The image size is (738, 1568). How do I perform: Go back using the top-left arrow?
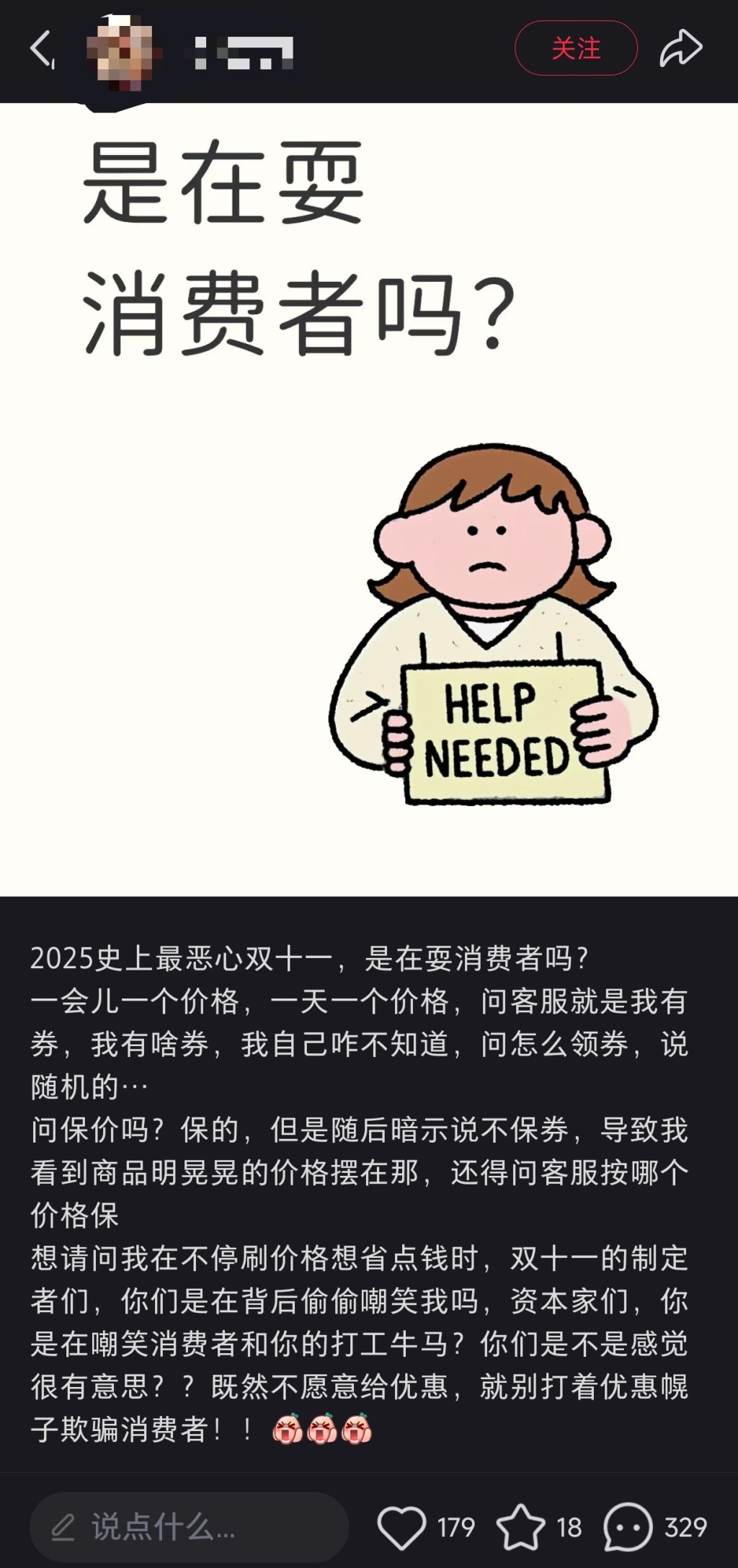pyautogui.click(x=41, y=49)
